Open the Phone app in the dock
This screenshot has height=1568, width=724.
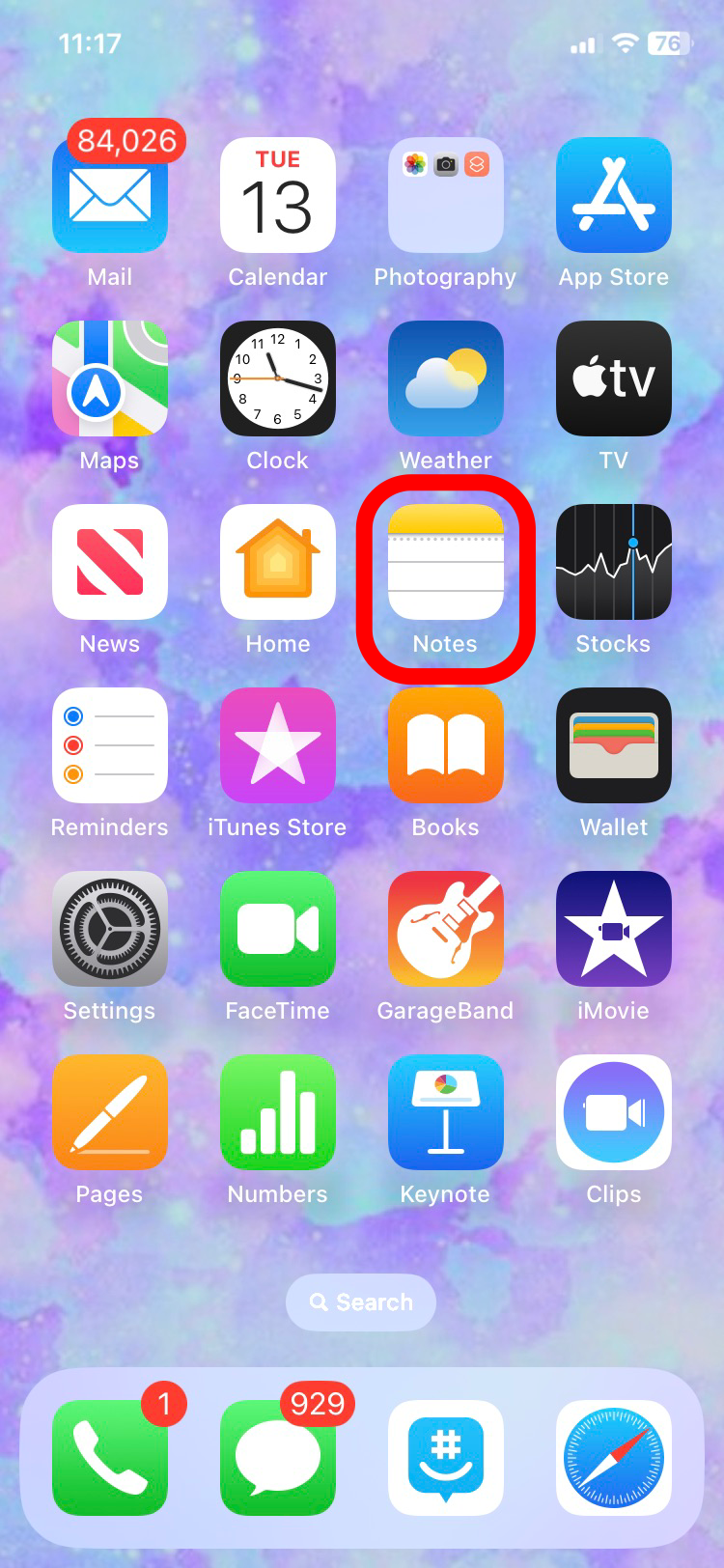coord(110,1458)
